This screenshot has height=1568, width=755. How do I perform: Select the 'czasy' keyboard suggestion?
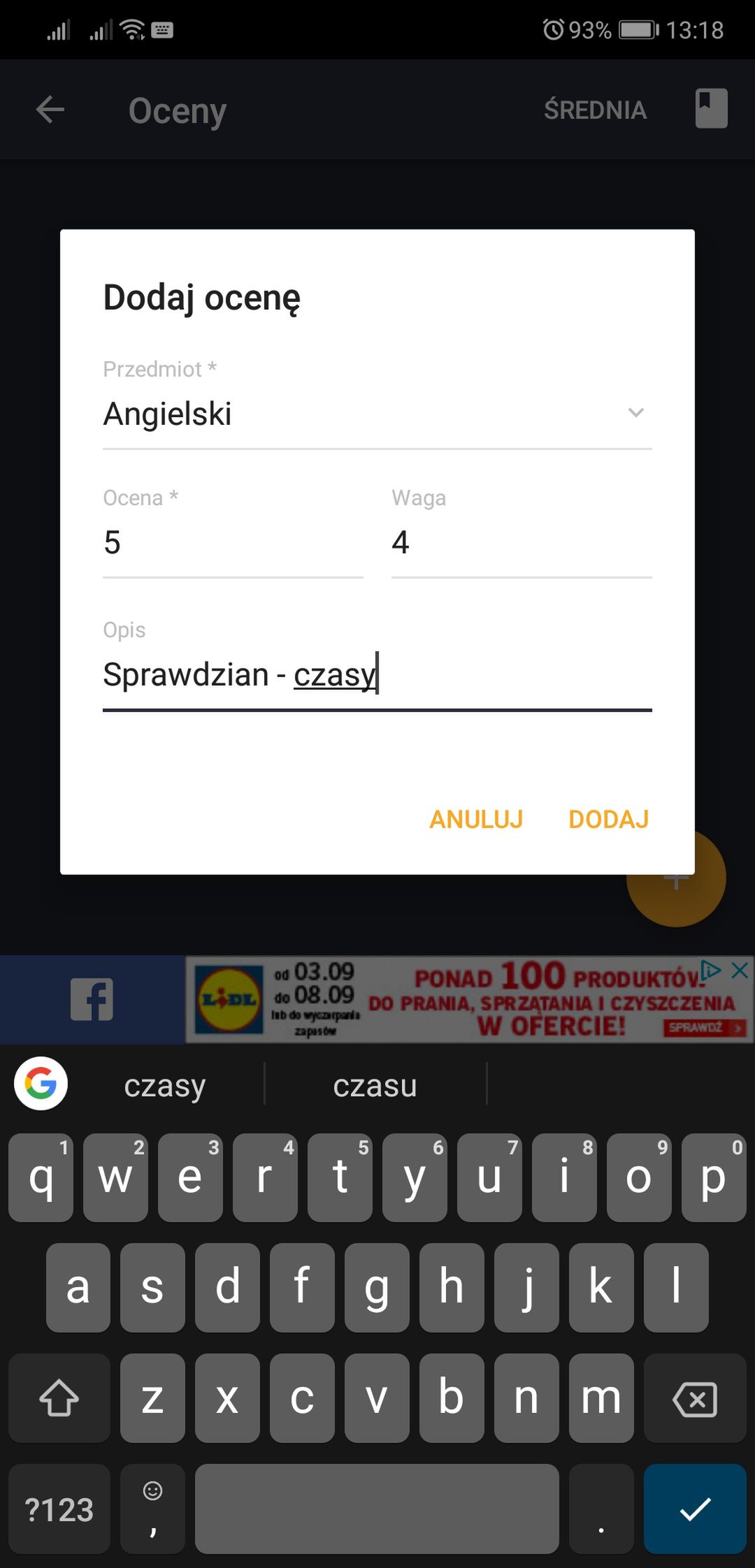click(x=165, y=1085)
